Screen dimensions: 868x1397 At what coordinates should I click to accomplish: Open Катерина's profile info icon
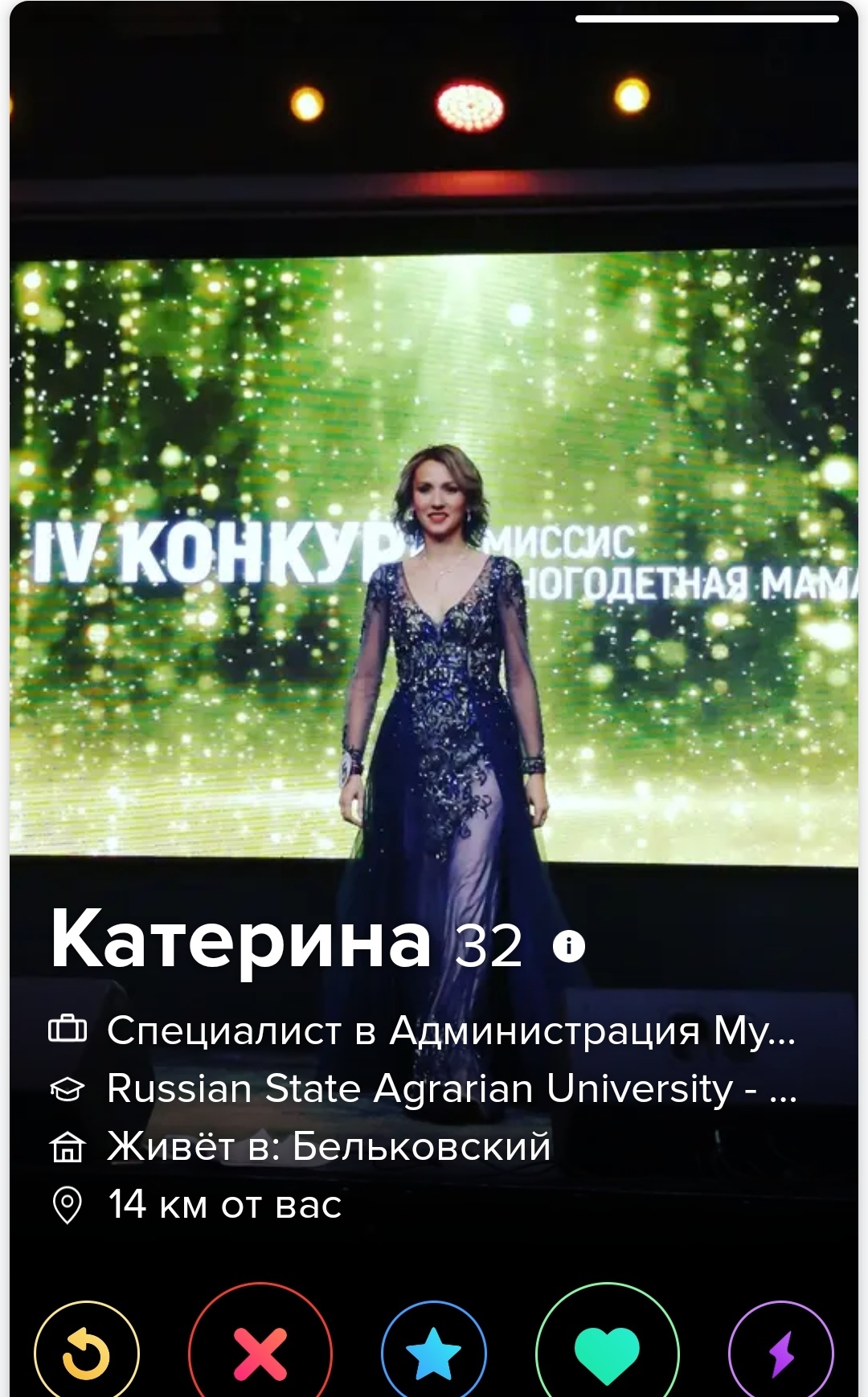tap(569, 946)
